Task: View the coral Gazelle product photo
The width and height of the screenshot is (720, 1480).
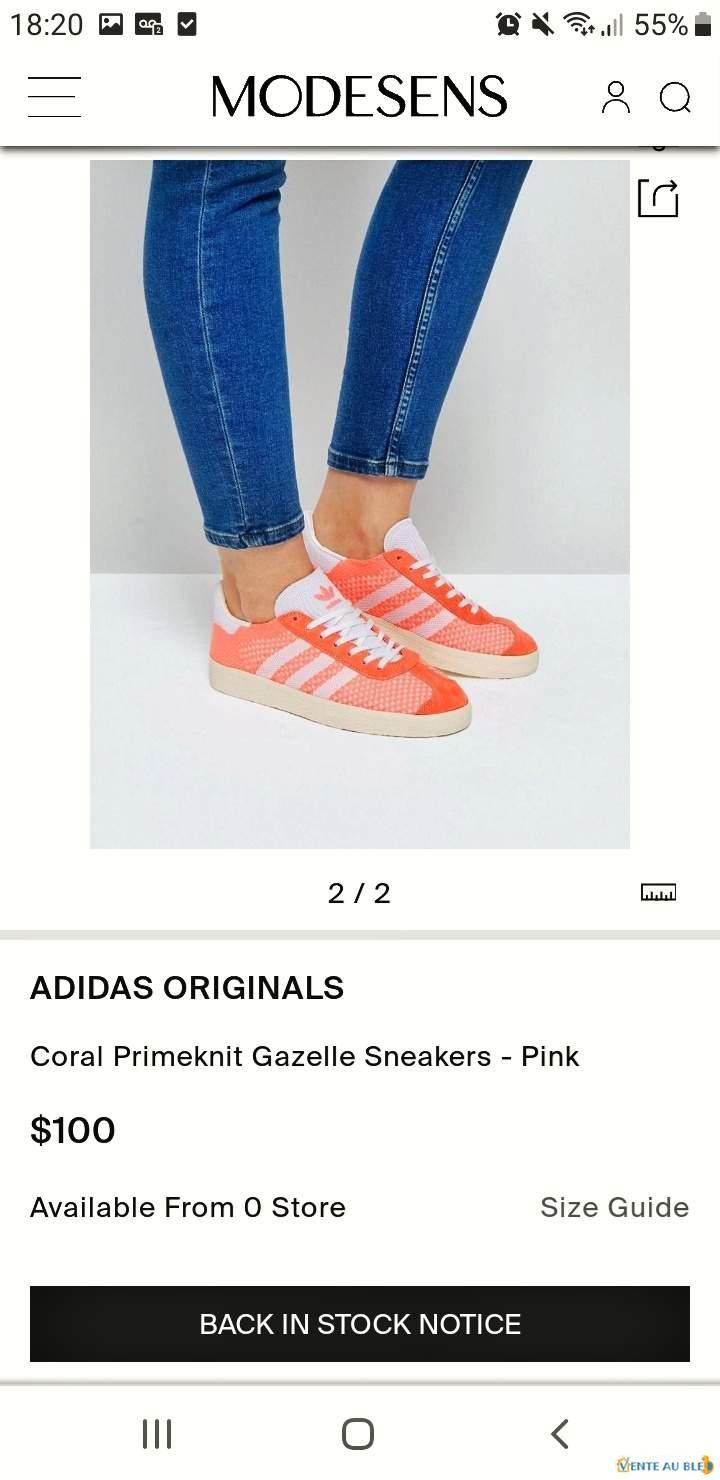Action: [360, 504]
